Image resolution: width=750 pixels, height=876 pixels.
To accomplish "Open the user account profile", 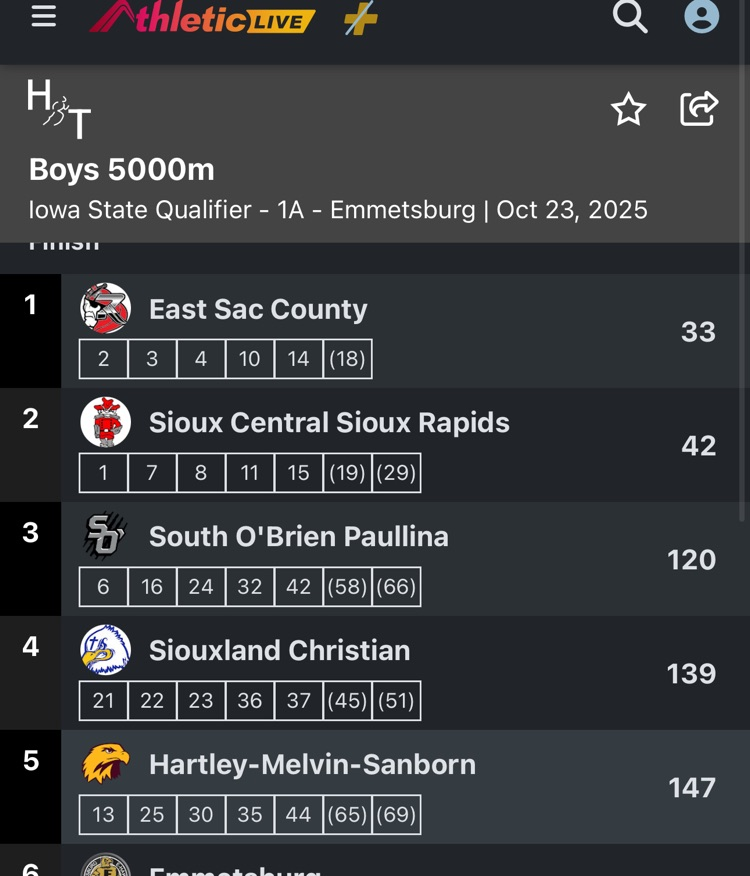I will [701, 17].
